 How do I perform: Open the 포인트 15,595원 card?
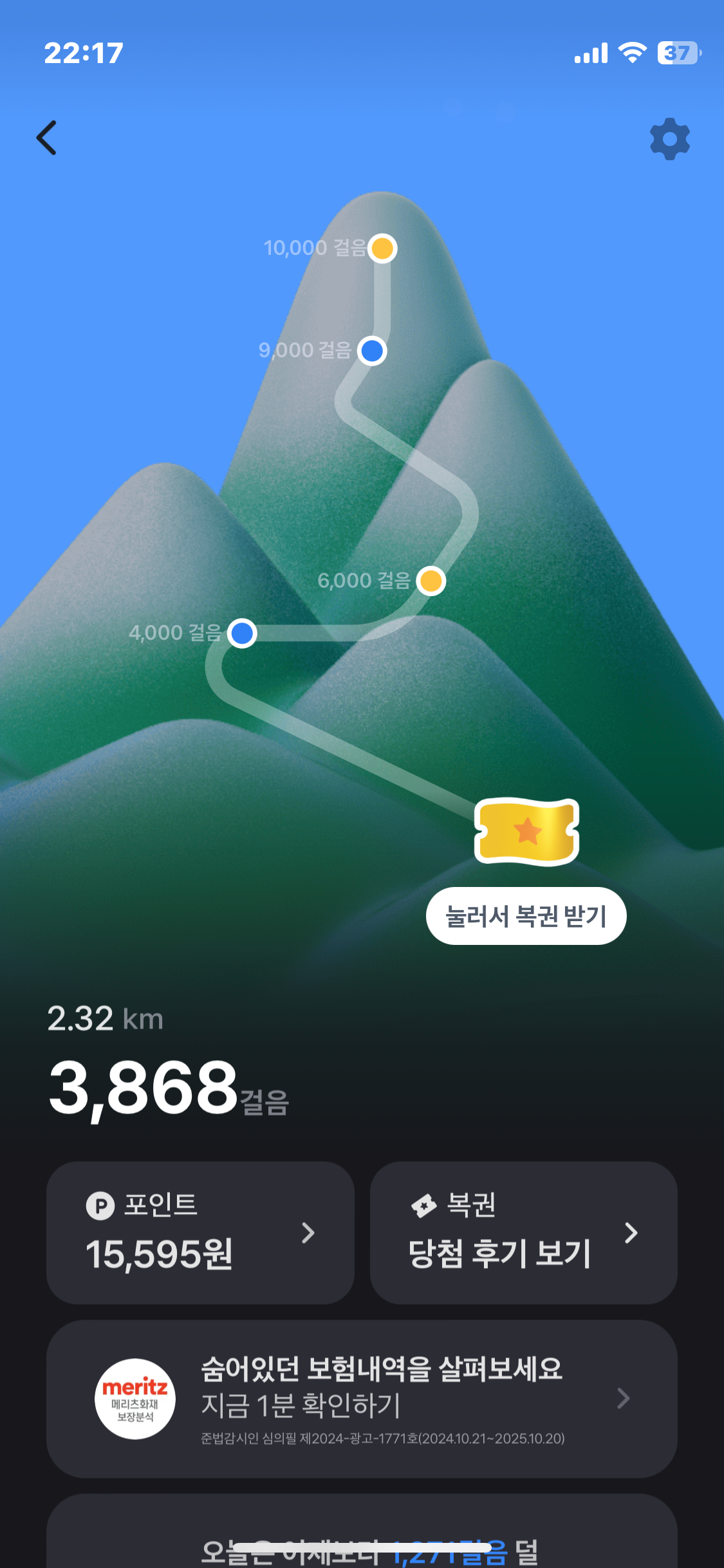(200, 1233)
